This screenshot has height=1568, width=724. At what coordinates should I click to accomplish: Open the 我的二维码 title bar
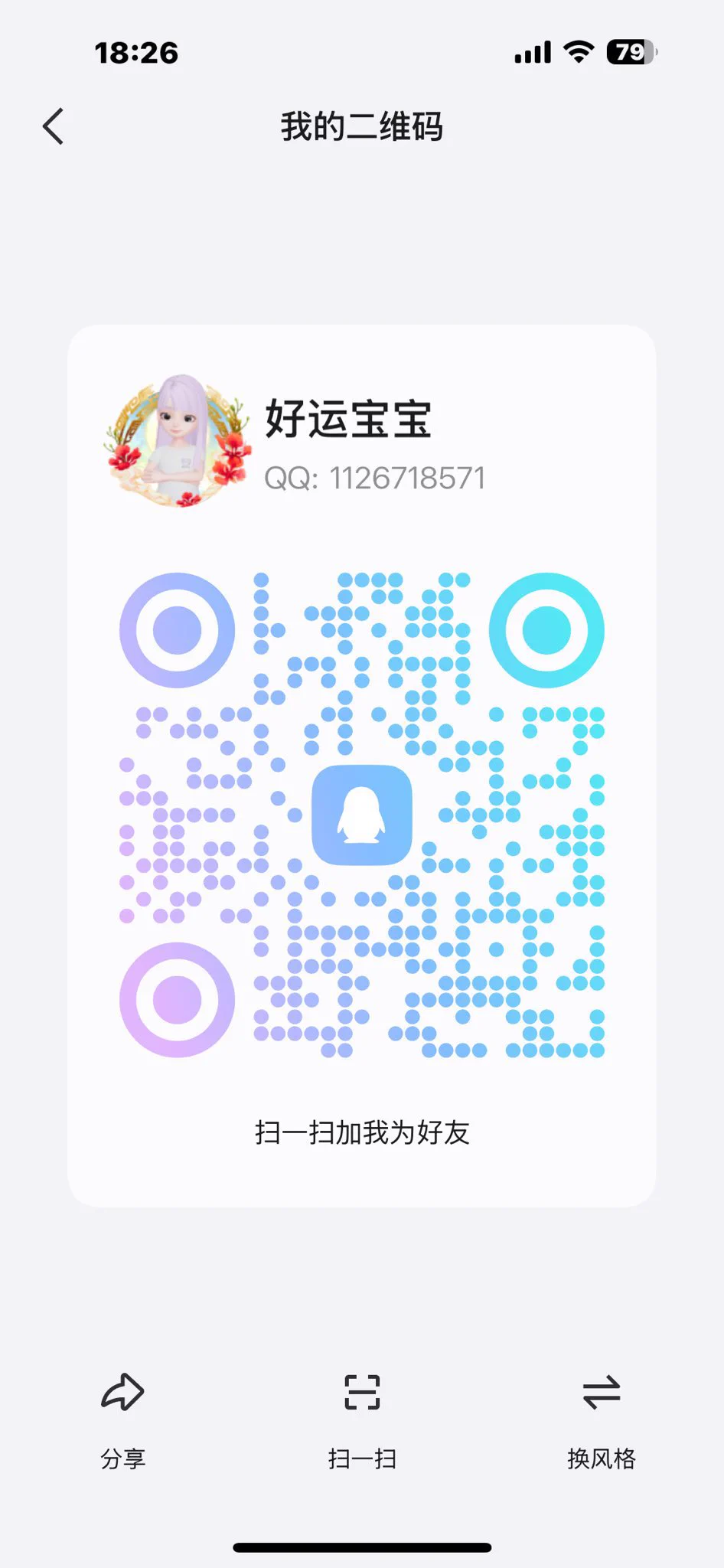click(362, 126)
